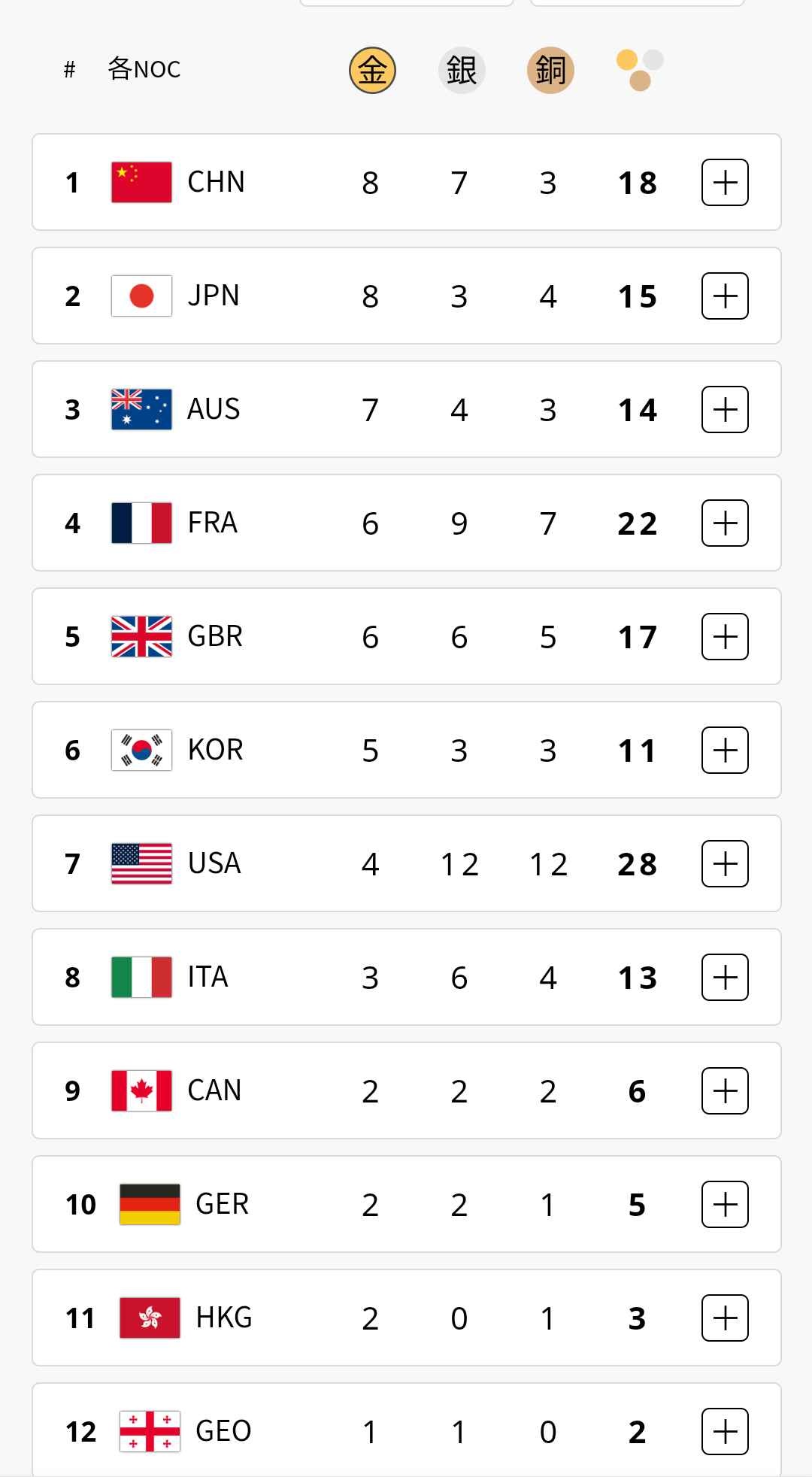Expand GER medal details
812x1477 pixels.
click(725, 1204)
